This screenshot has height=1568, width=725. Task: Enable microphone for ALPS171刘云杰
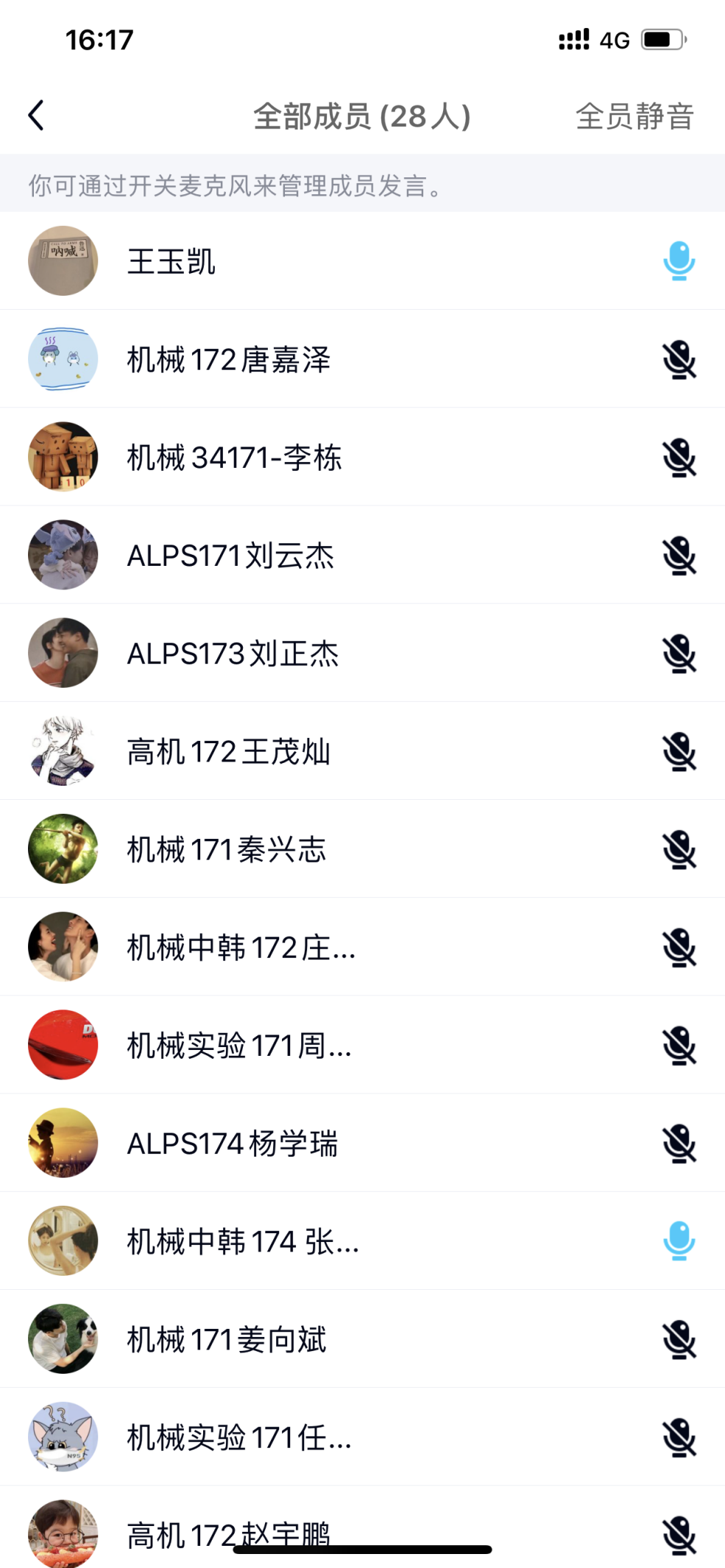coord(679,556)
